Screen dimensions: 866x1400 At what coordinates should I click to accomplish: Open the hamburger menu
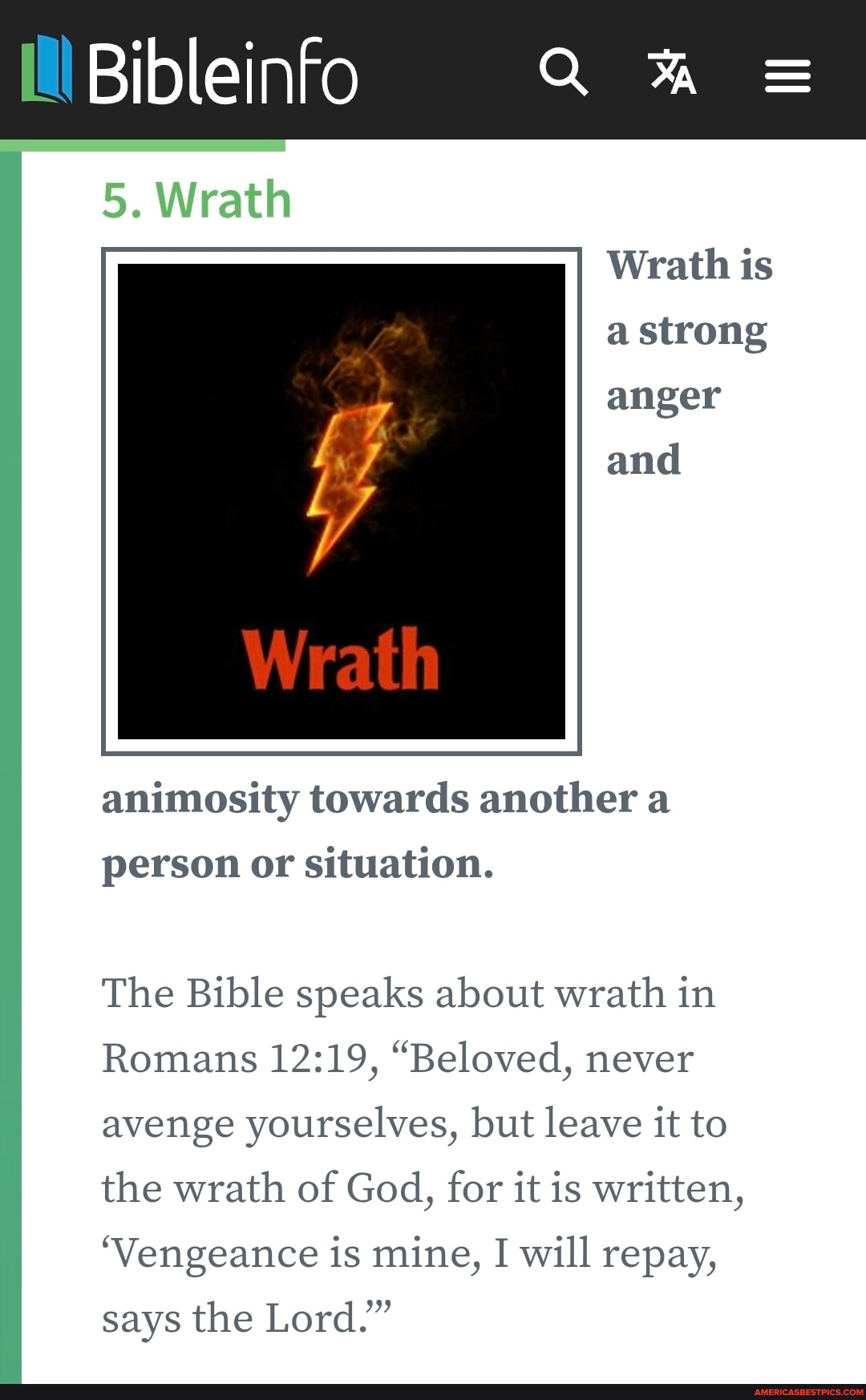(x=787, y=76)
